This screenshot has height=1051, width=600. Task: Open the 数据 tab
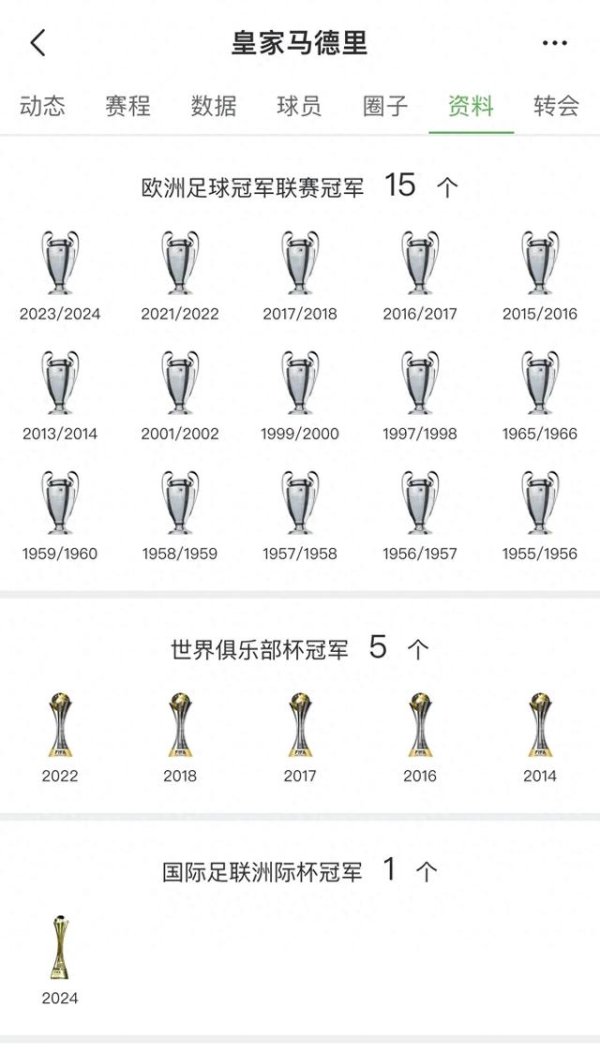click(213, 106)
